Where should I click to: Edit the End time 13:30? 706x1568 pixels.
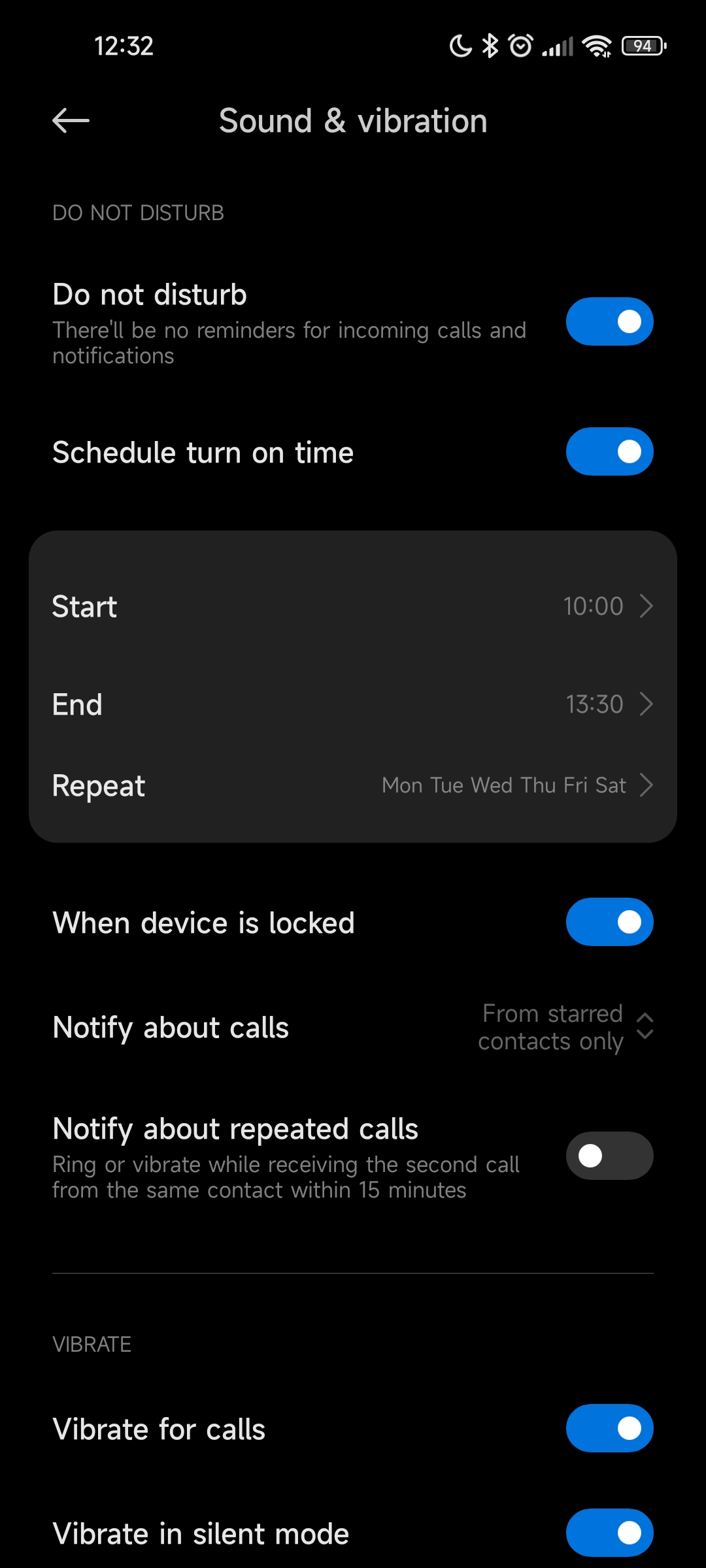[353, 704]
